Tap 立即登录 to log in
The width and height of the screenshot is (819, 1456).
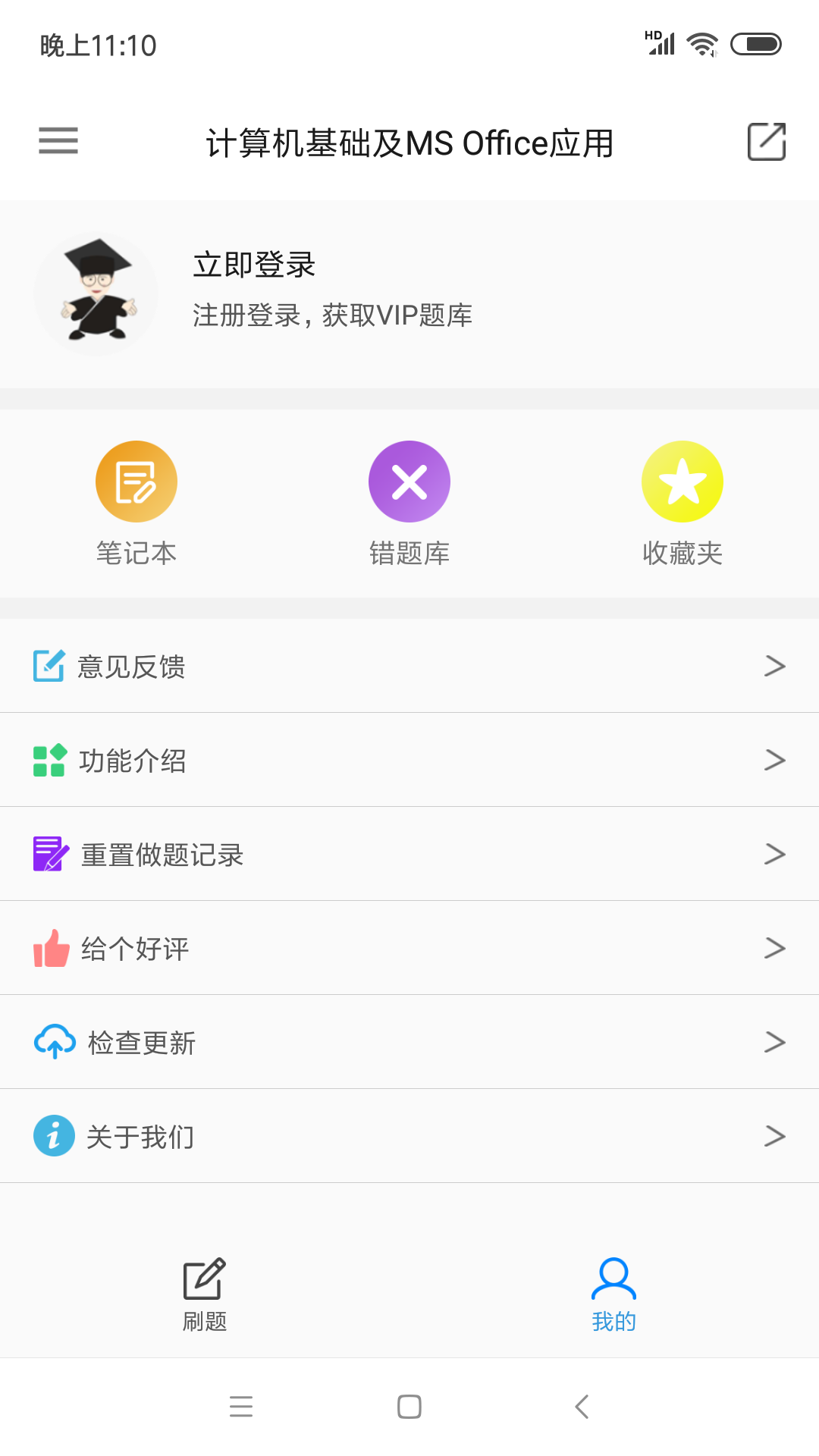click(x=253, y=265)
